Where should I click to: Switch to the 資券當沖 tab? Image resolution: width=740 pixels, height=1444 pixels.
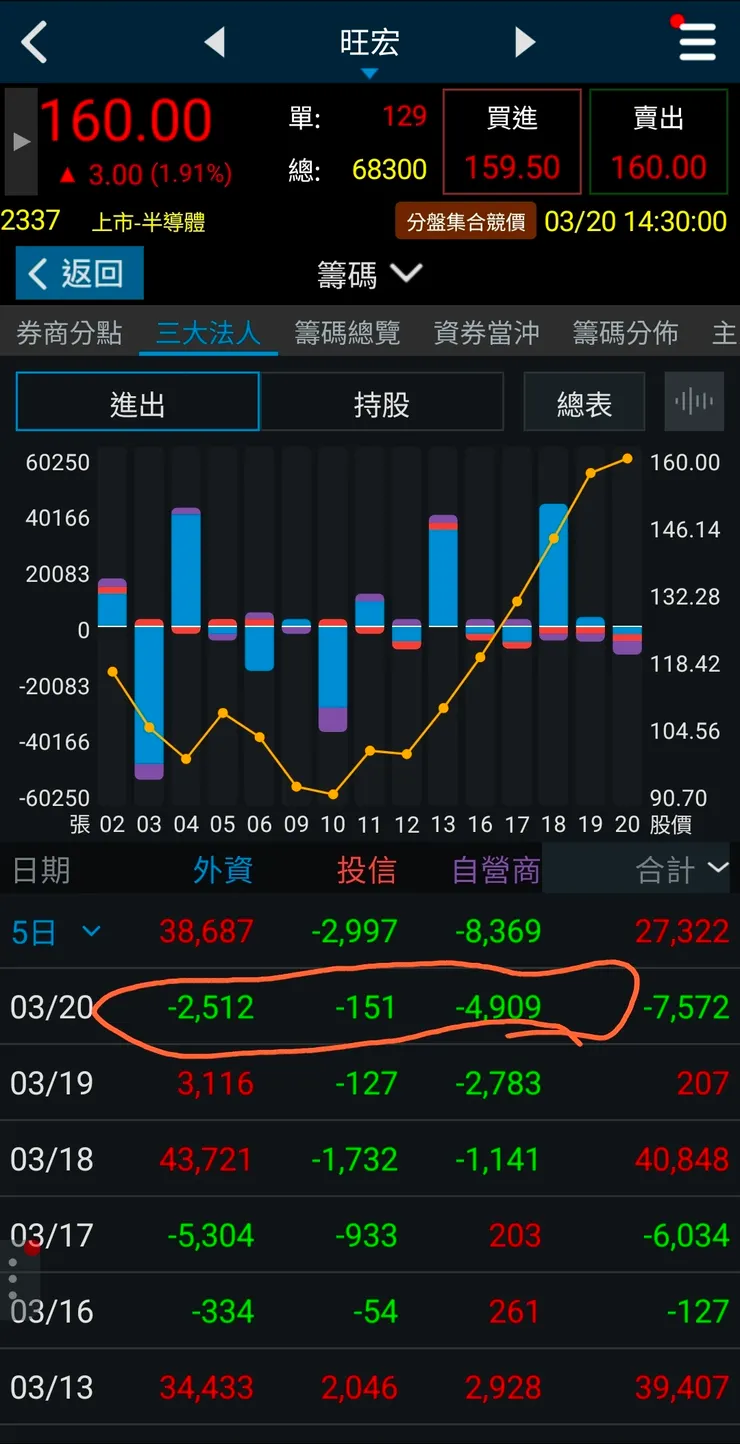point(486,333)
